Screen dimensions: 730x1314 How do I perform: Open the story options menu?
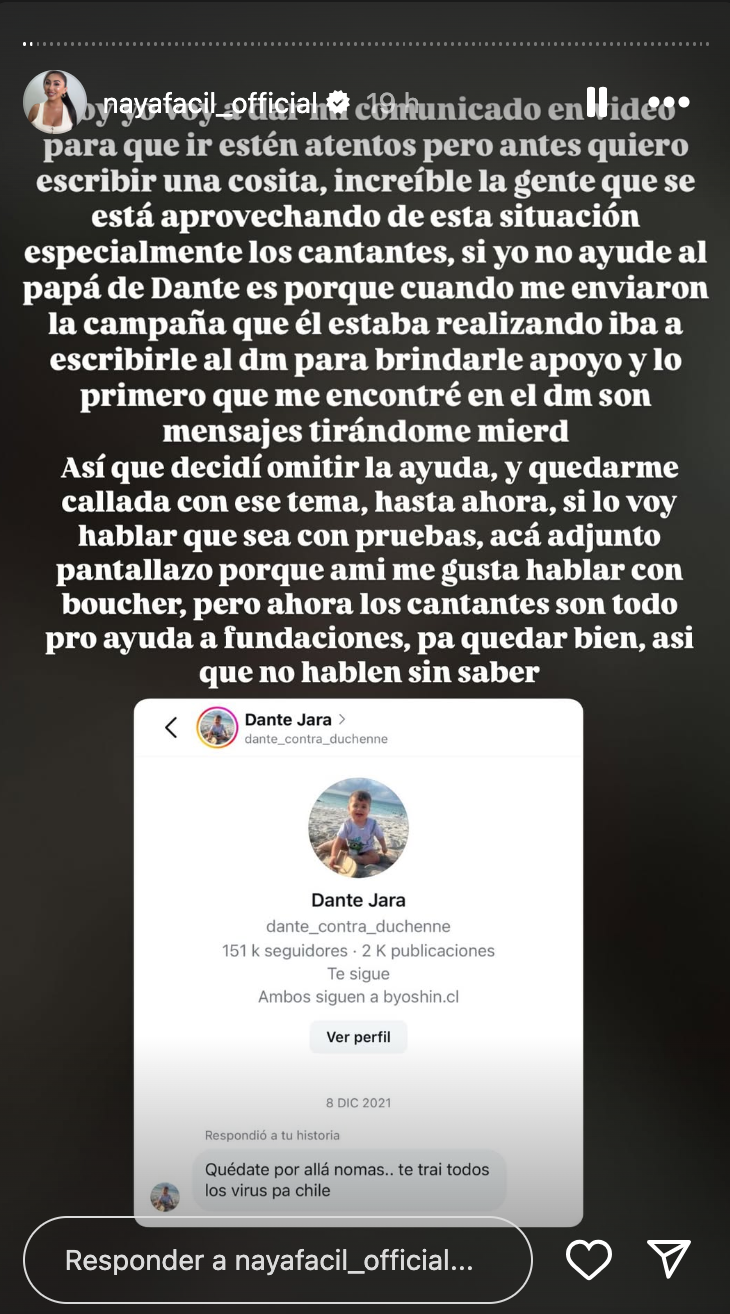(x=669, y=102)
